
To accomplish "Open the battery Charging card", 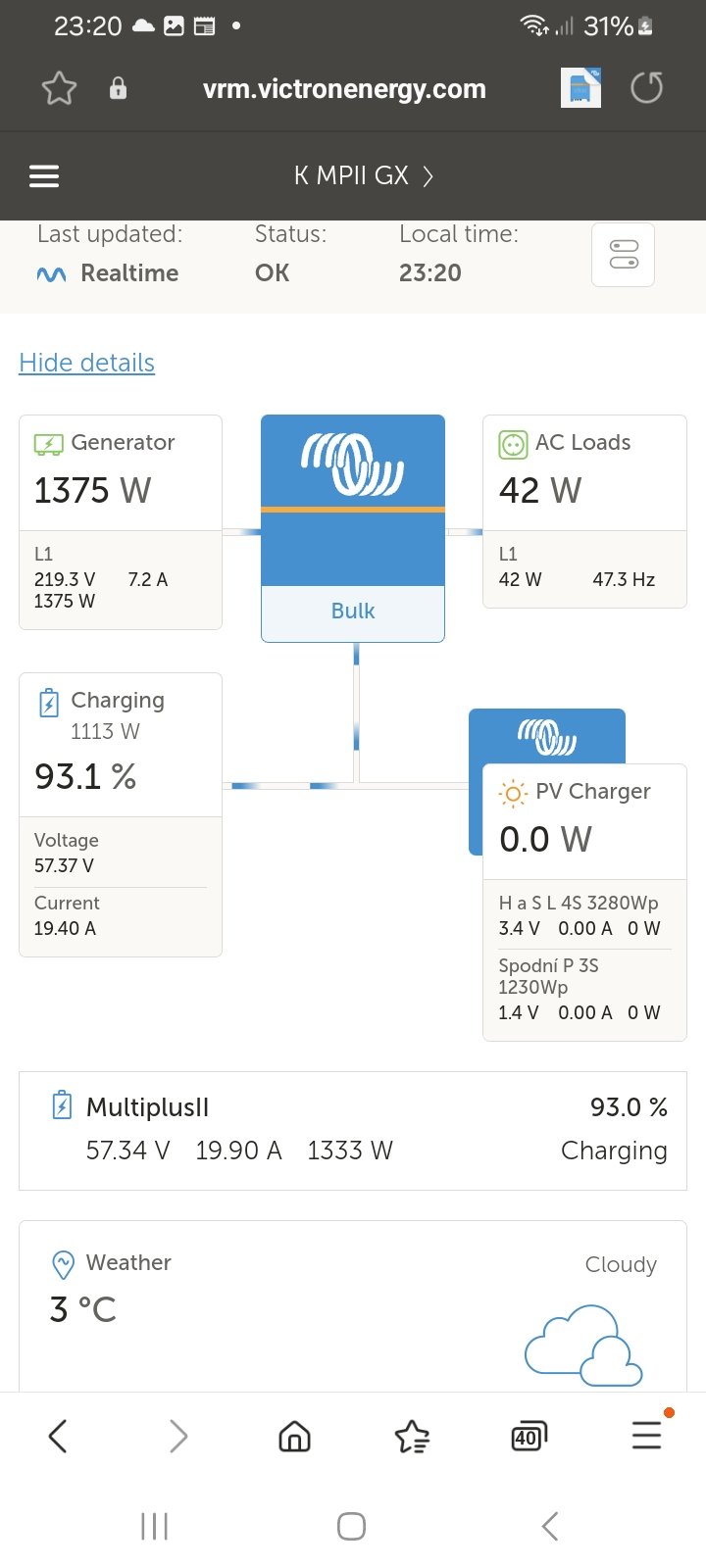I will [121, 813].
